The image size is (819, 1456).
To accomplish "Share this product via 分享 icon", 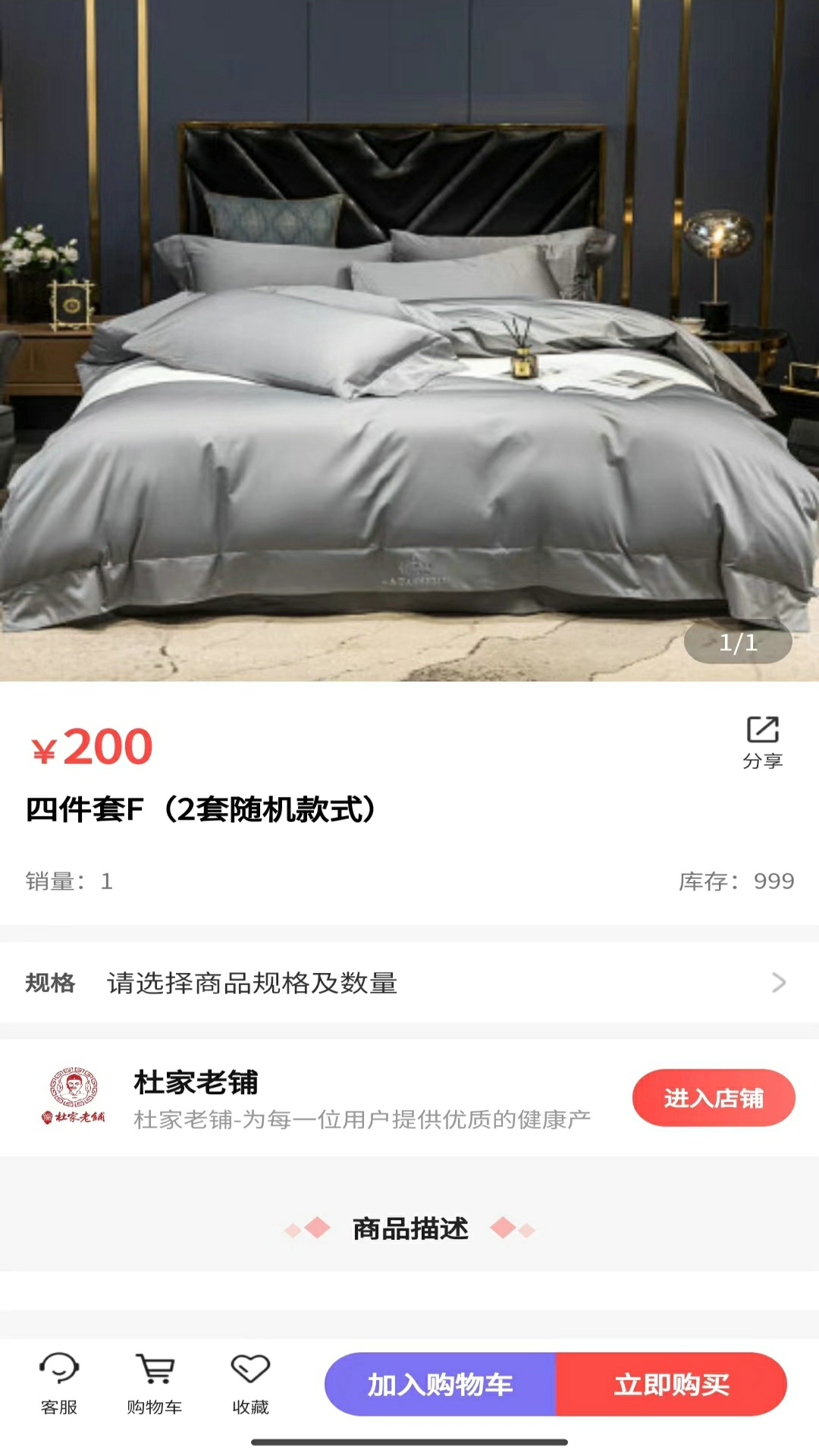I will (762, 742).
